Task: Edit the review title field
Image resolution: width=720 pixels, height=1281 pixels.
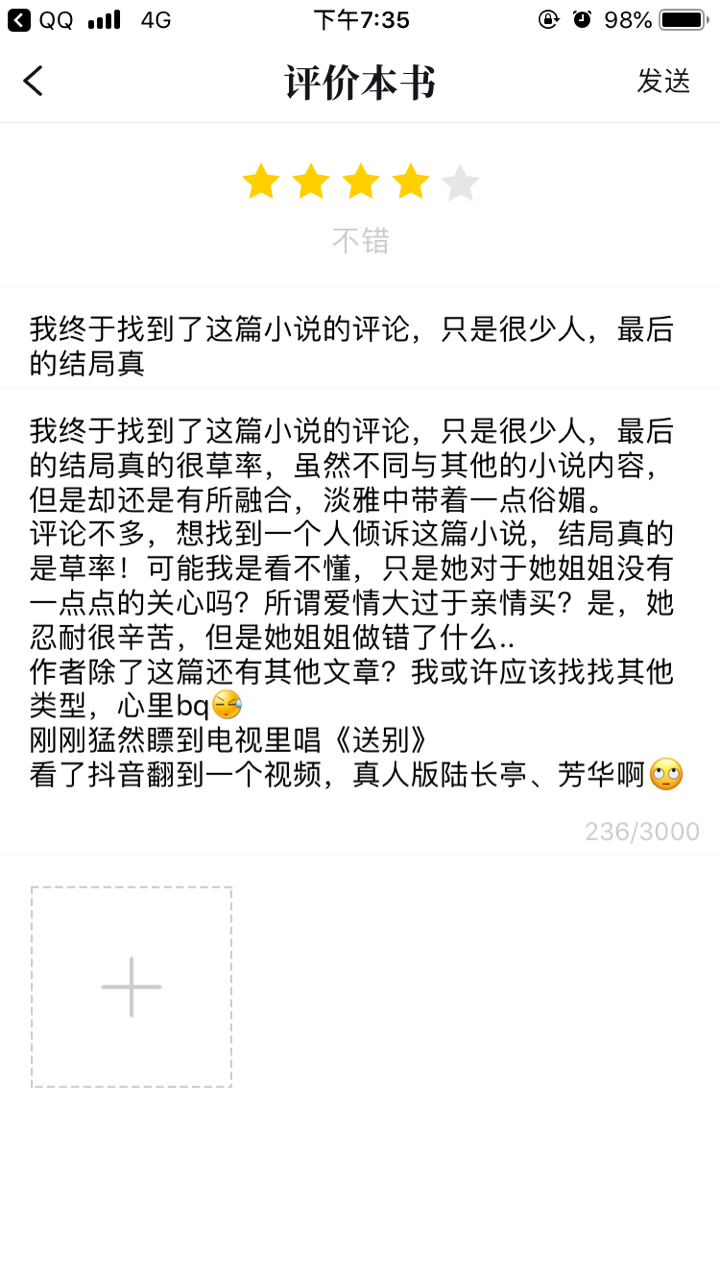Action: (352, 345)
